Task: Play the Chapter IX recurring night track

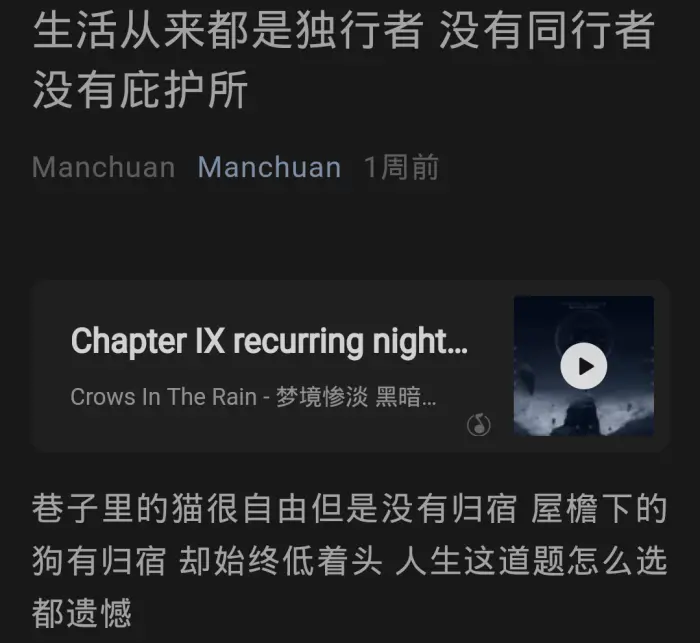Action: (583, 366)
